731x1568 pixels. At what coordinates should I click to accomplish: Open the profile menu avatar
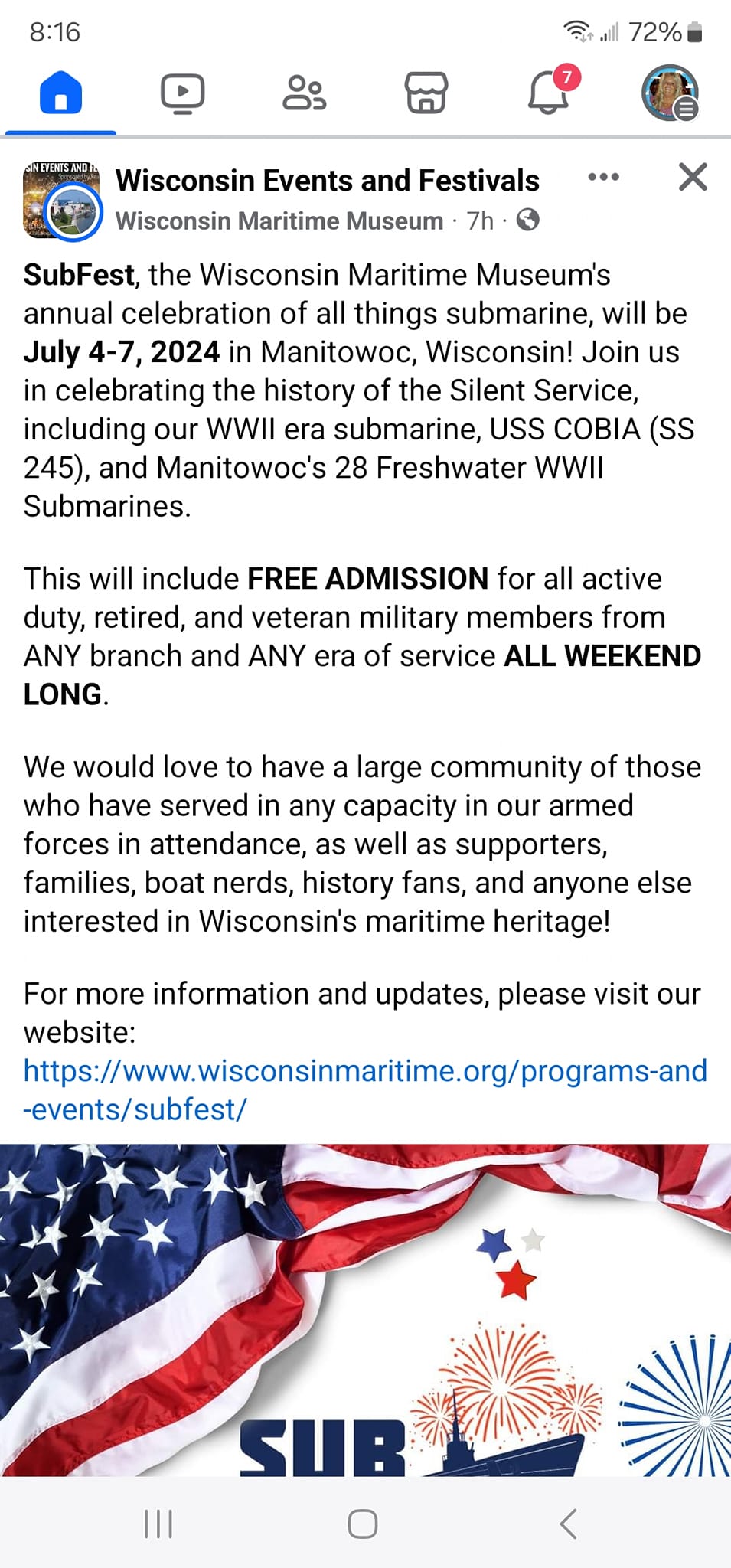670,93
